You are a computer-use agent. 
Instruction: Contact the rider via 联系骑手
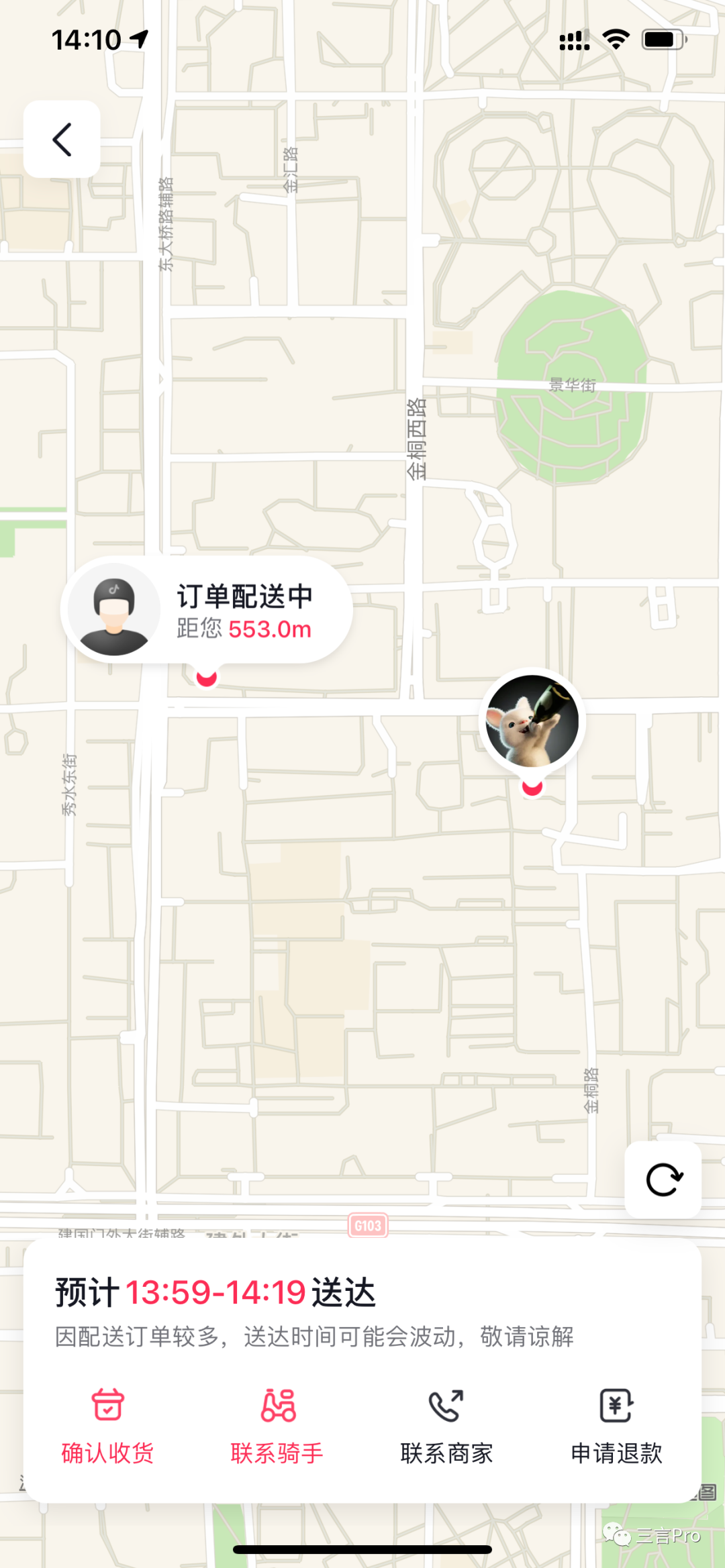tap(277, 1425)
